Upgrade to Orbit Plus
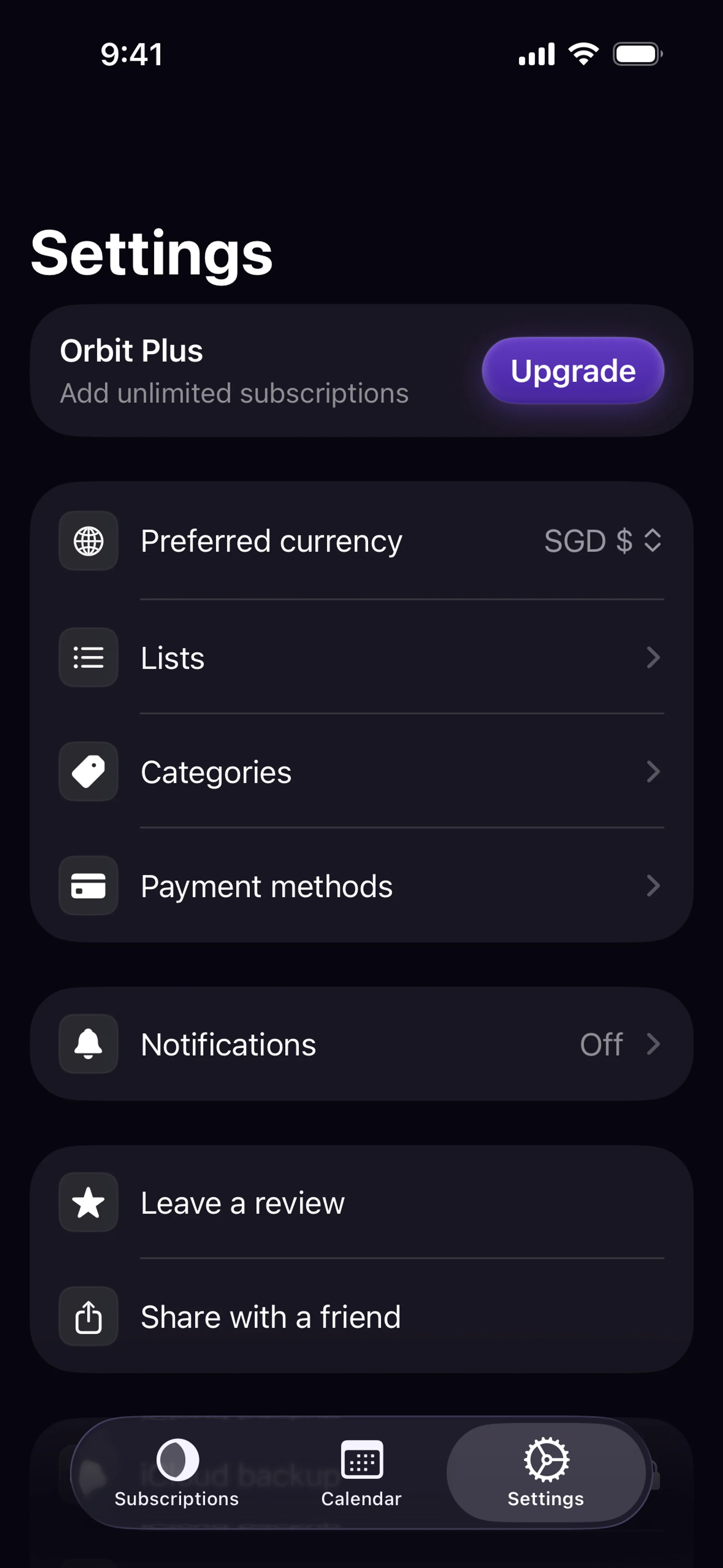 (x=573, y=371)
